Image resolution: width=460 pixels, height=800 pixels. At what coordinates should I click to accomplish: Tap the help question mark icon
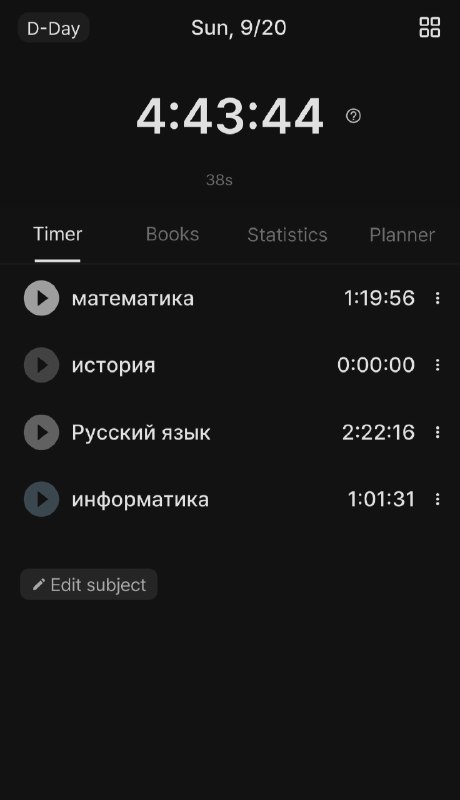(x=353, y=116)
